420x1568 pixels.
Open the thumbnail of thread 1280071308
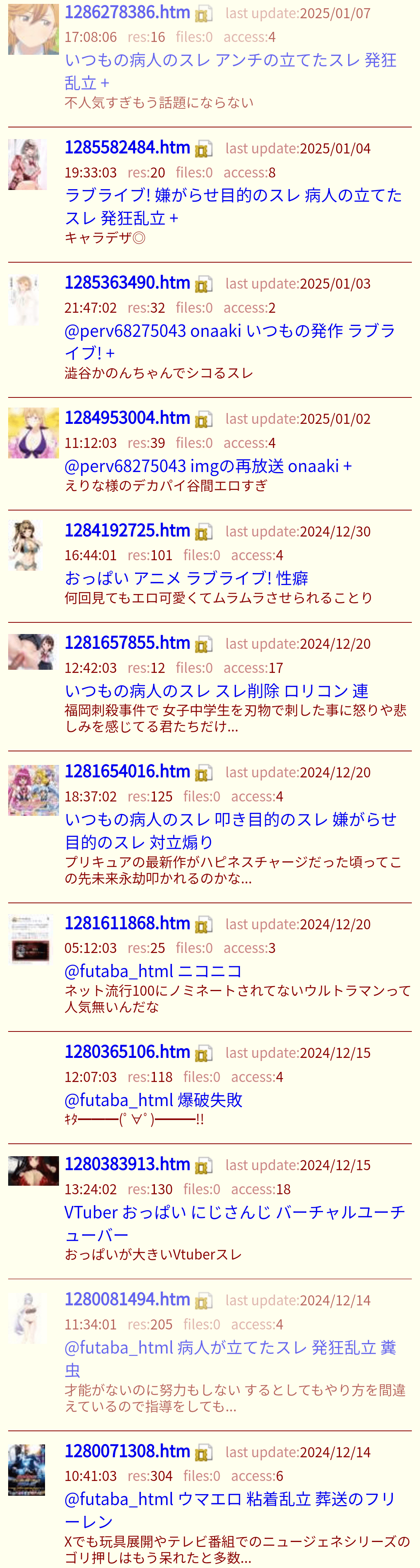pos(27,1470)
